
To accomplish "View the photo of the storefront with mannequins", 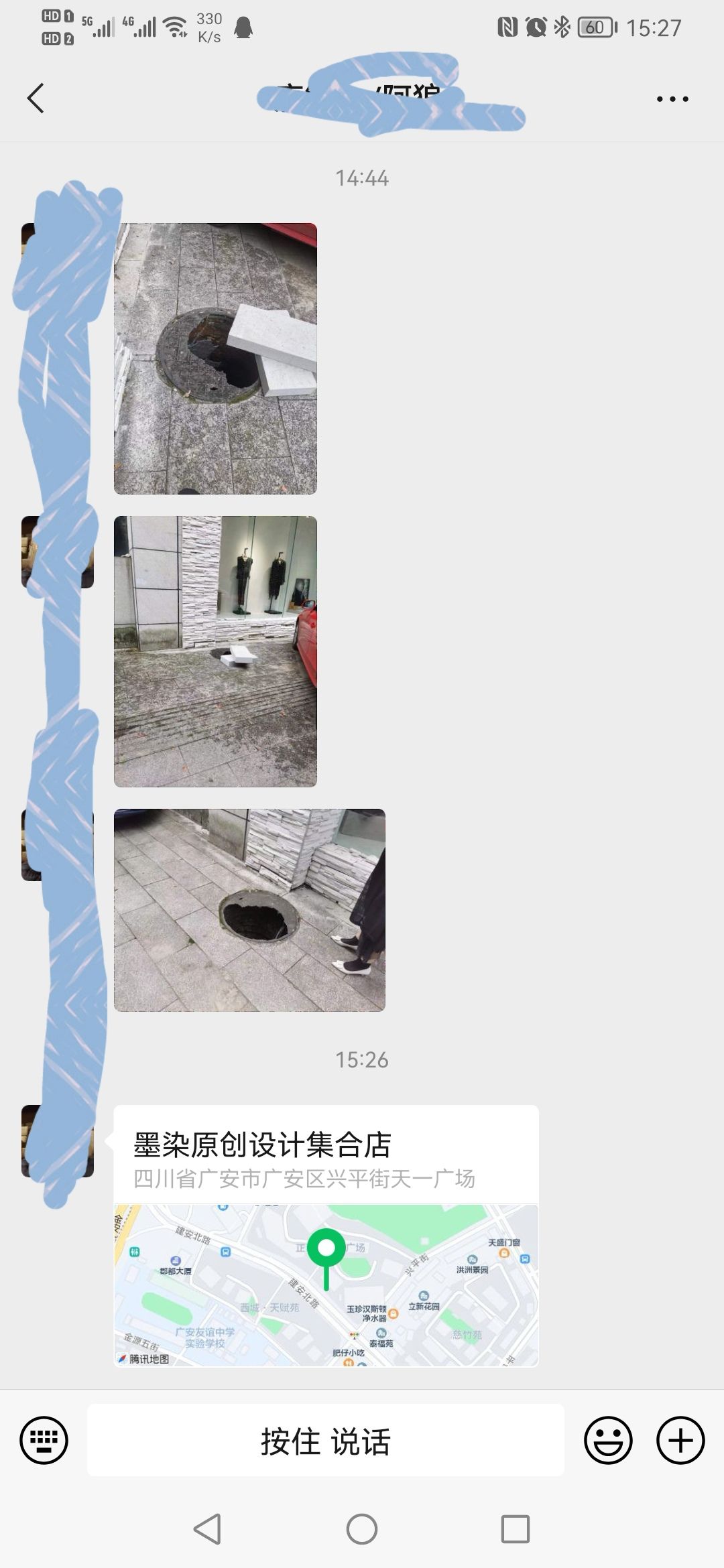I will (x=215, y=651).
